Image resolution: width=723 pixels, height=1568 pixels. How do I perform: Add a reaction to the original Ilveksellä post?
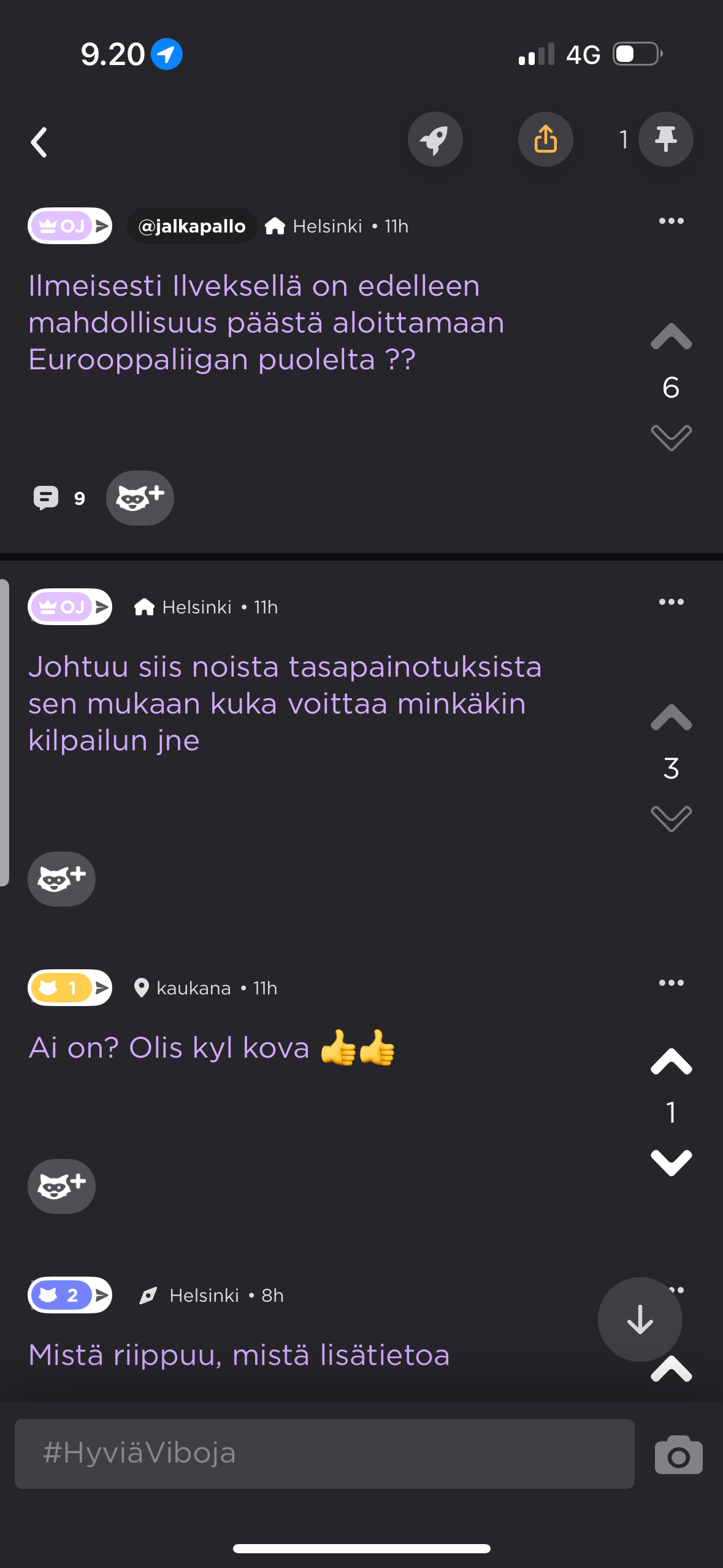(x=140, y=498)
